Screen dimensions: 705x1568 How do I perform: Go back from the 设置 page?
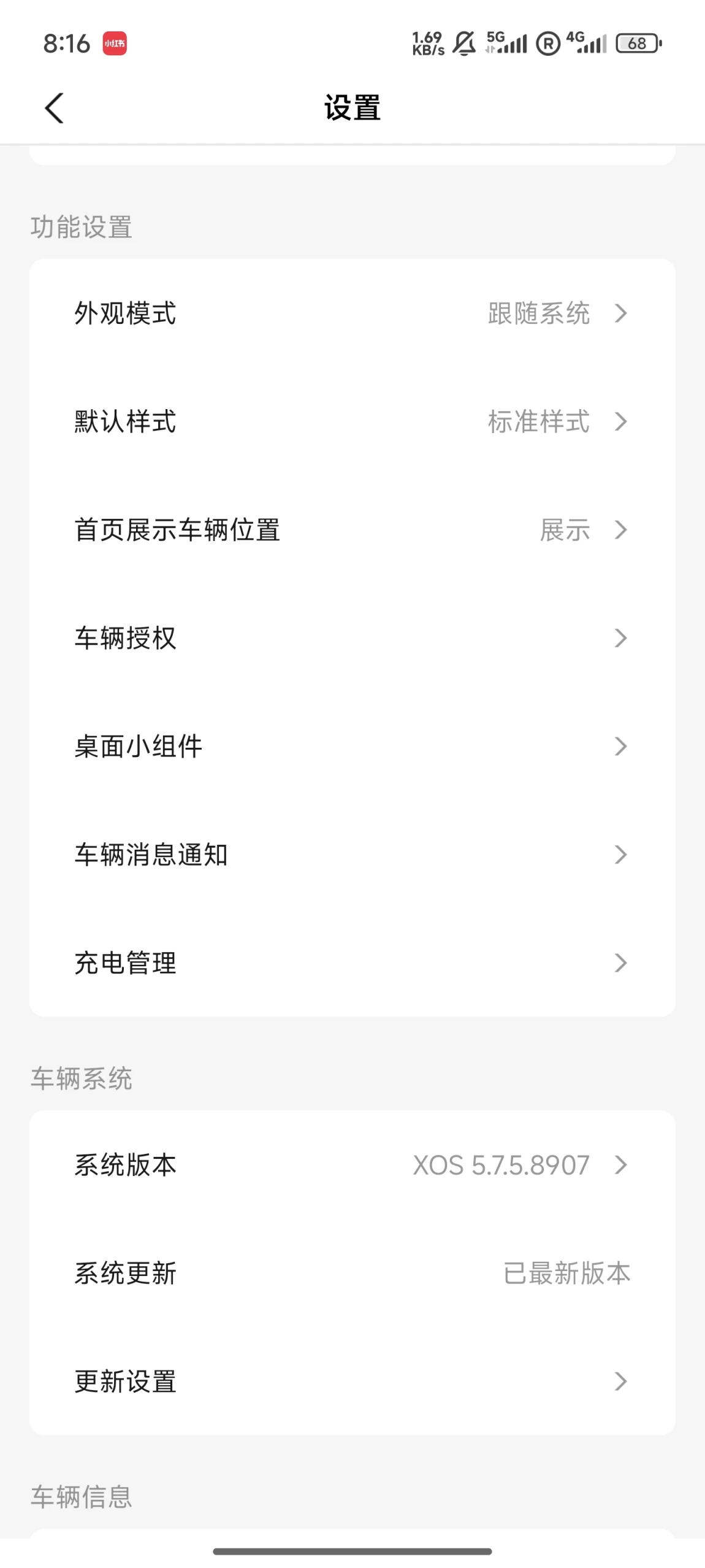[54, 108]
